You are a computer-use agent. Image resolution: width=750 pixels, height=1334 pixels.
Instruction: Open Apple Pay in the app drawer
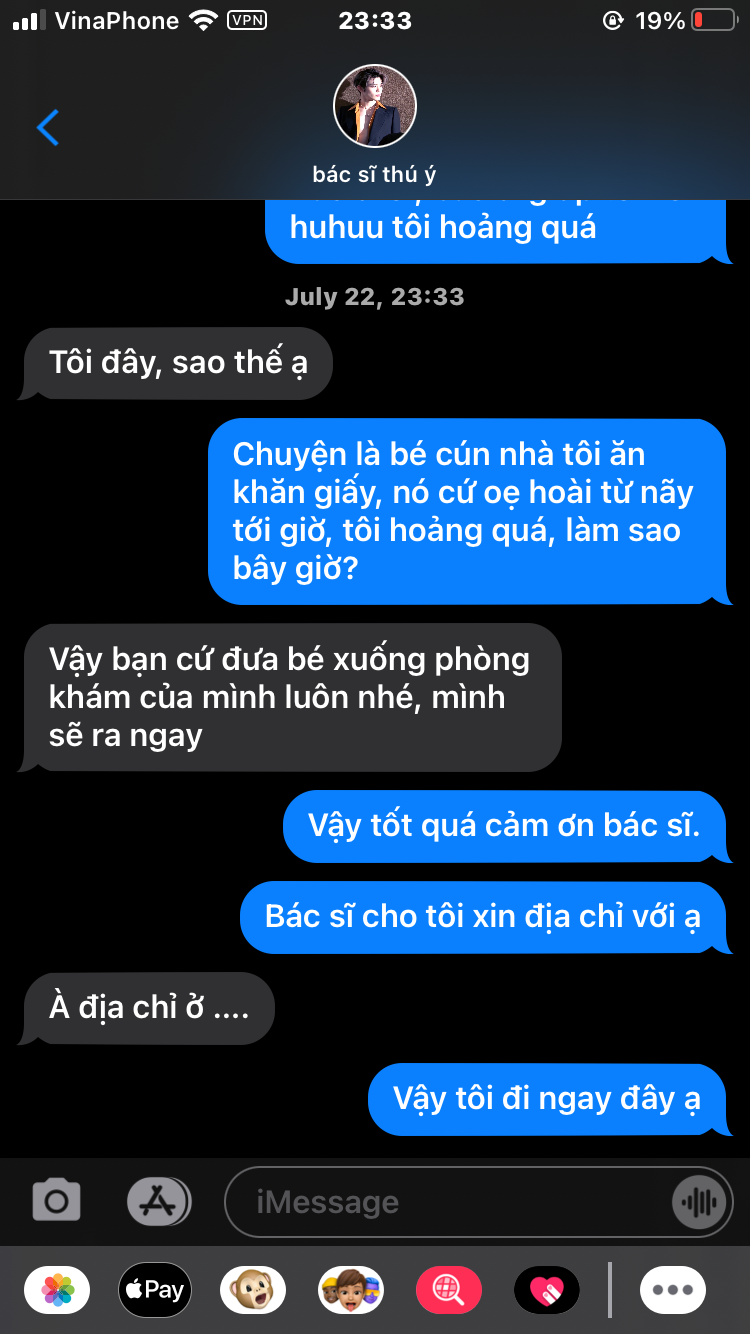click(155, 1289)
